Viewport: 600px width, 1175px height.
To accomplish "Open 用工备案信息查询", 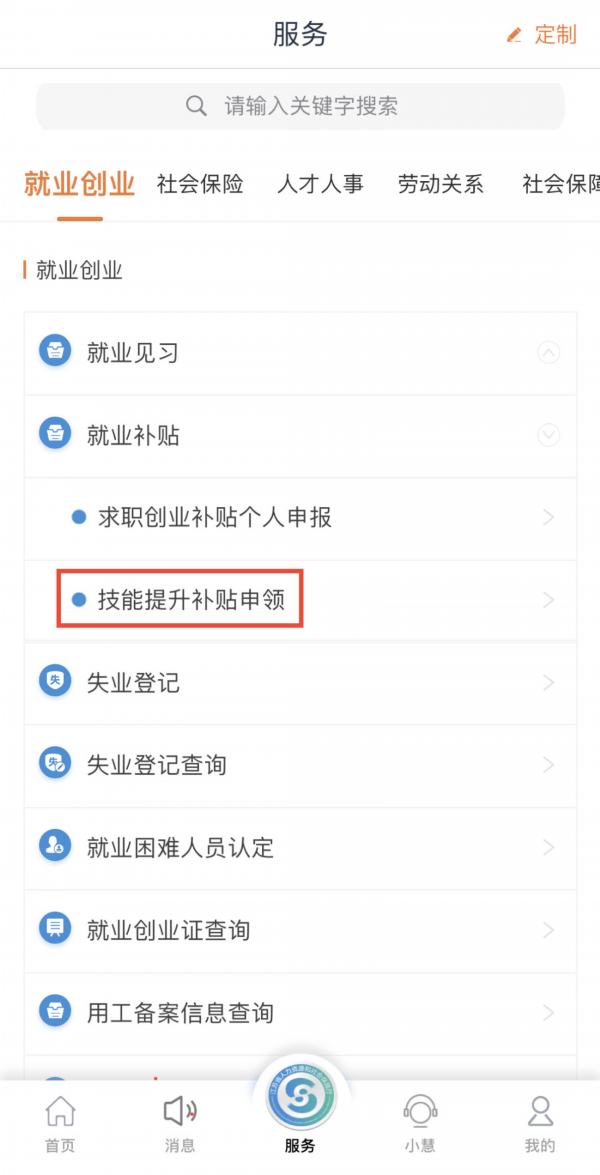I will point(300,1013).
